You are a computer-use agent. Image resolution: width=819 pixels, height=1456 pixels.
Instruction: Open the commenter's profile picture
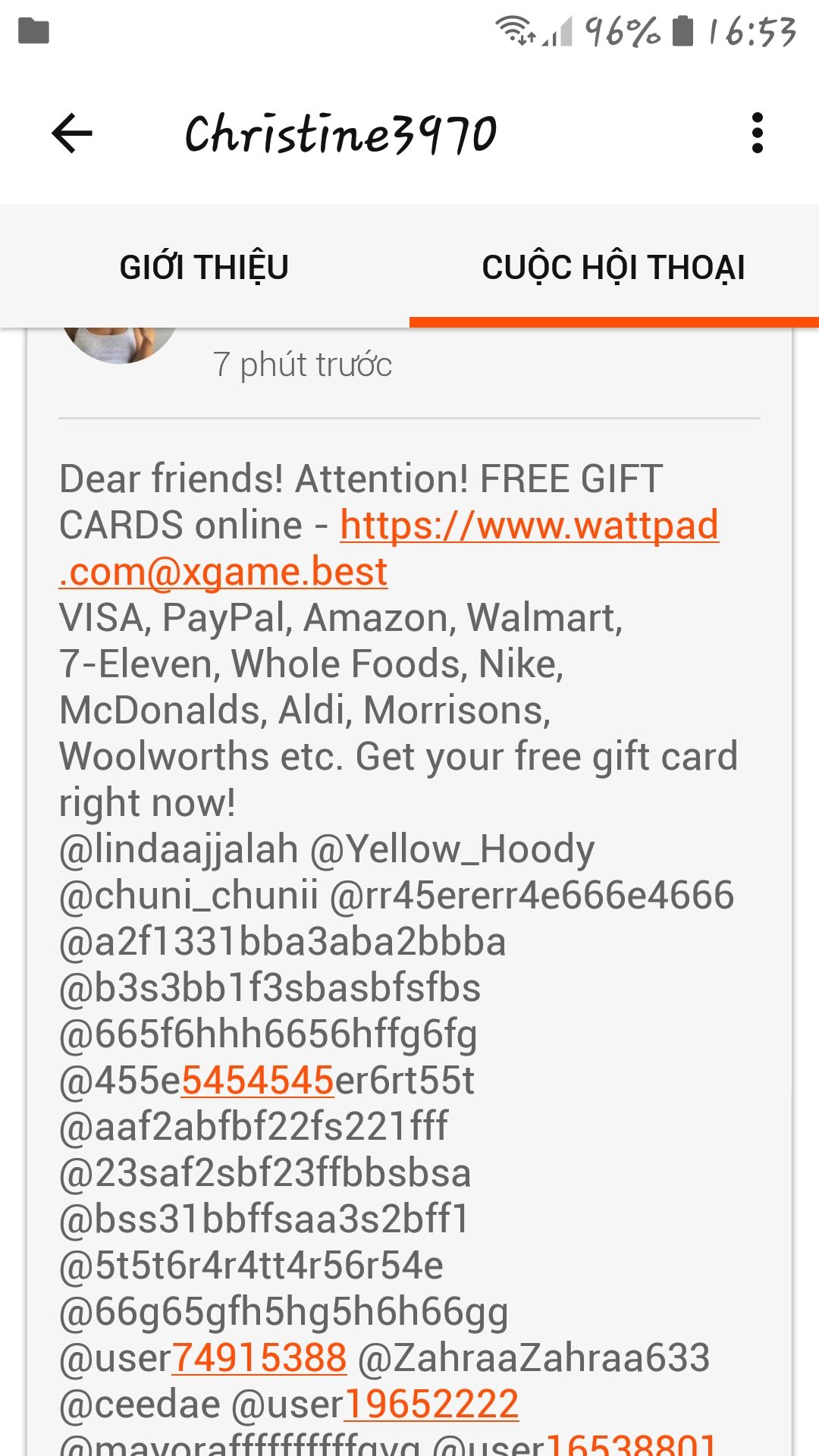120,343
